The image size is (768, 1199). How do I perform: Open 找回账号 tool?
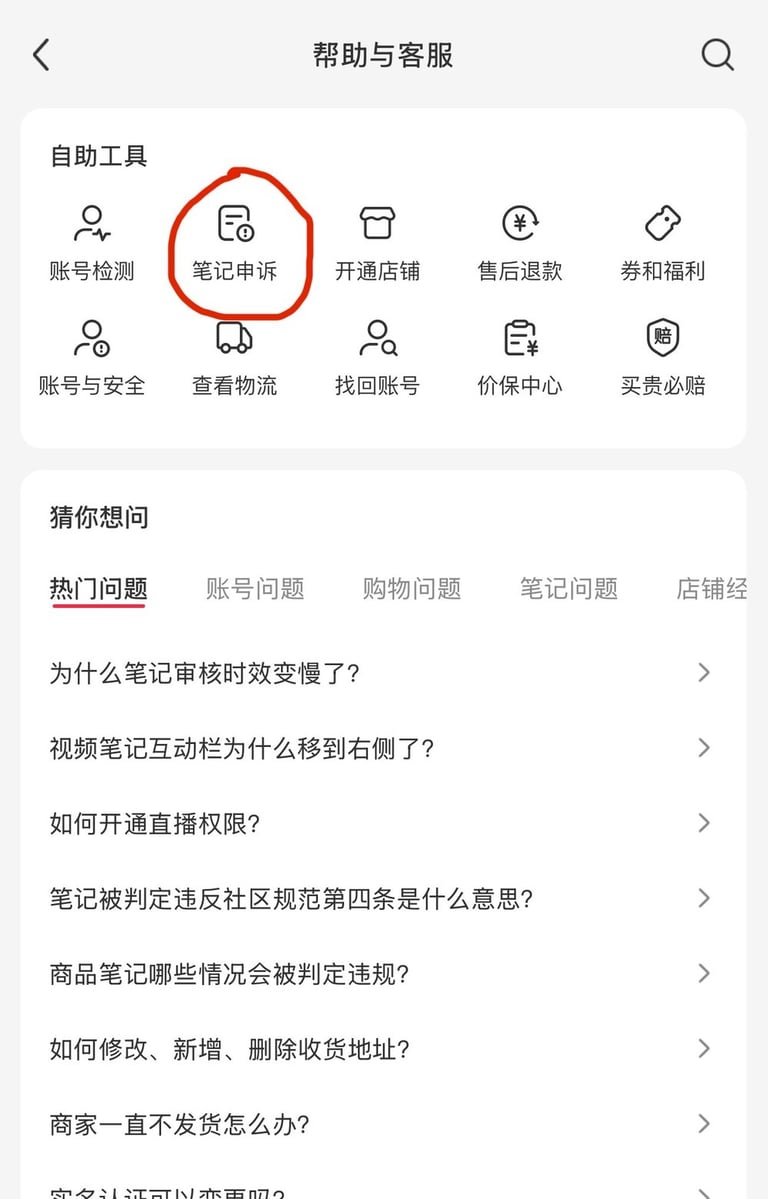point(377,358)
